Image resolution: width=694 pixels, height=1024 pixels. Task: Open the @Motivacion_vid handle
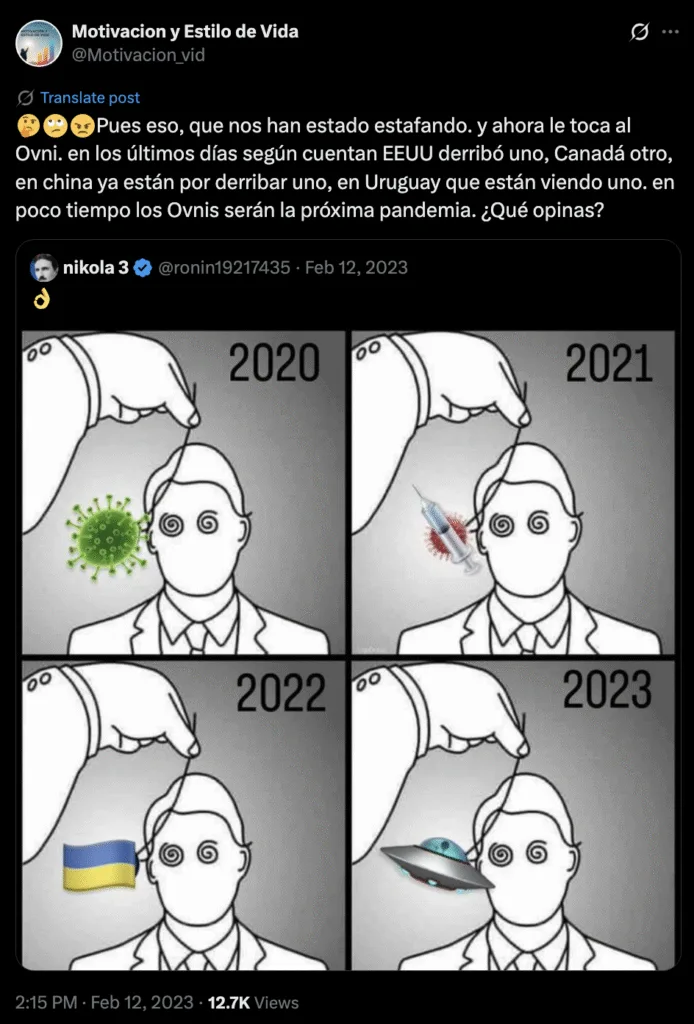tap(138, 55)
